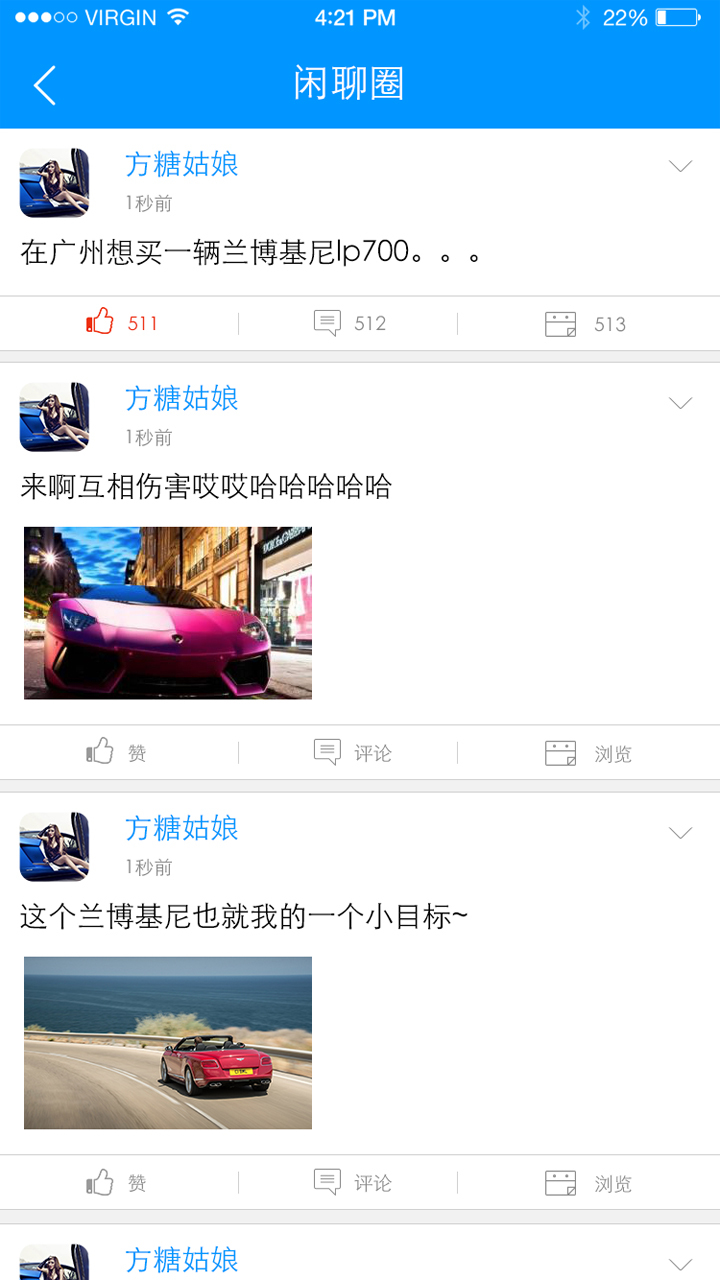Expand the dropdown arrow on 来啊互相伤害 post
This screenshot has height=1280, width=720.
click(680, 403)
